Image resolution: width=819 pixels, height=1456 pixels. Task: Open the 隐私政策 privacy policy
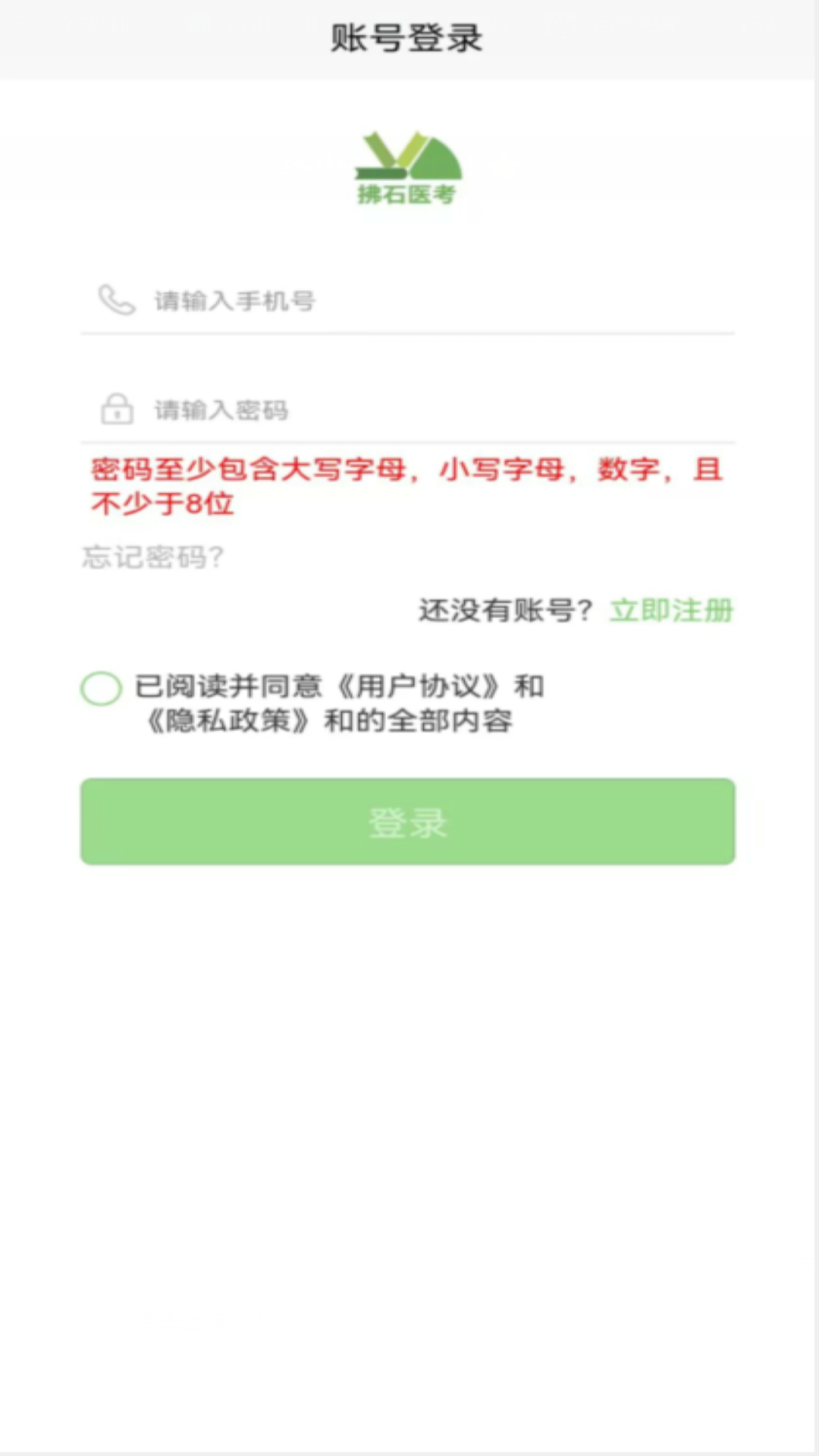[229, 722]
